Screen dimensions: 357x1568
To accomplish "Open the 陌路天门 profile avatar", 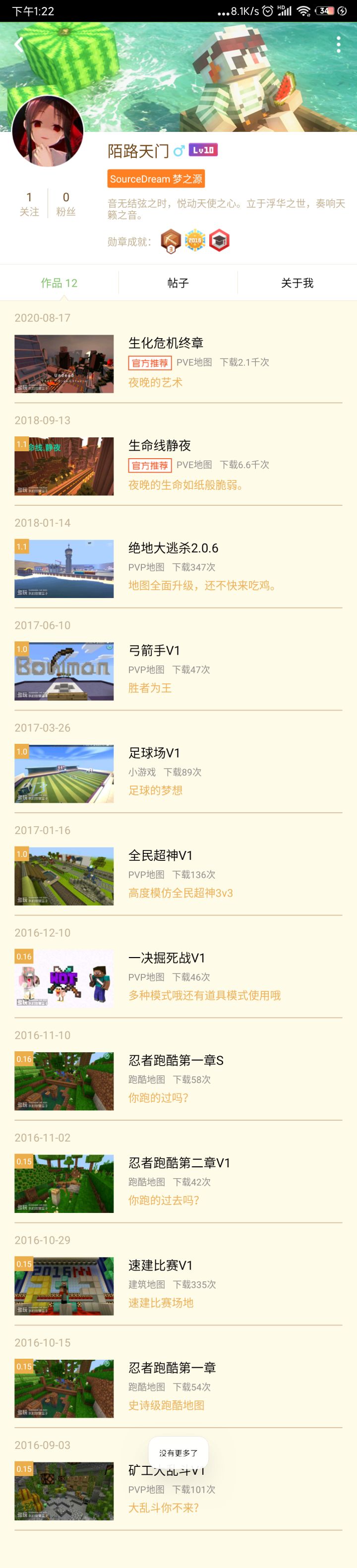I will coord(48,131).
